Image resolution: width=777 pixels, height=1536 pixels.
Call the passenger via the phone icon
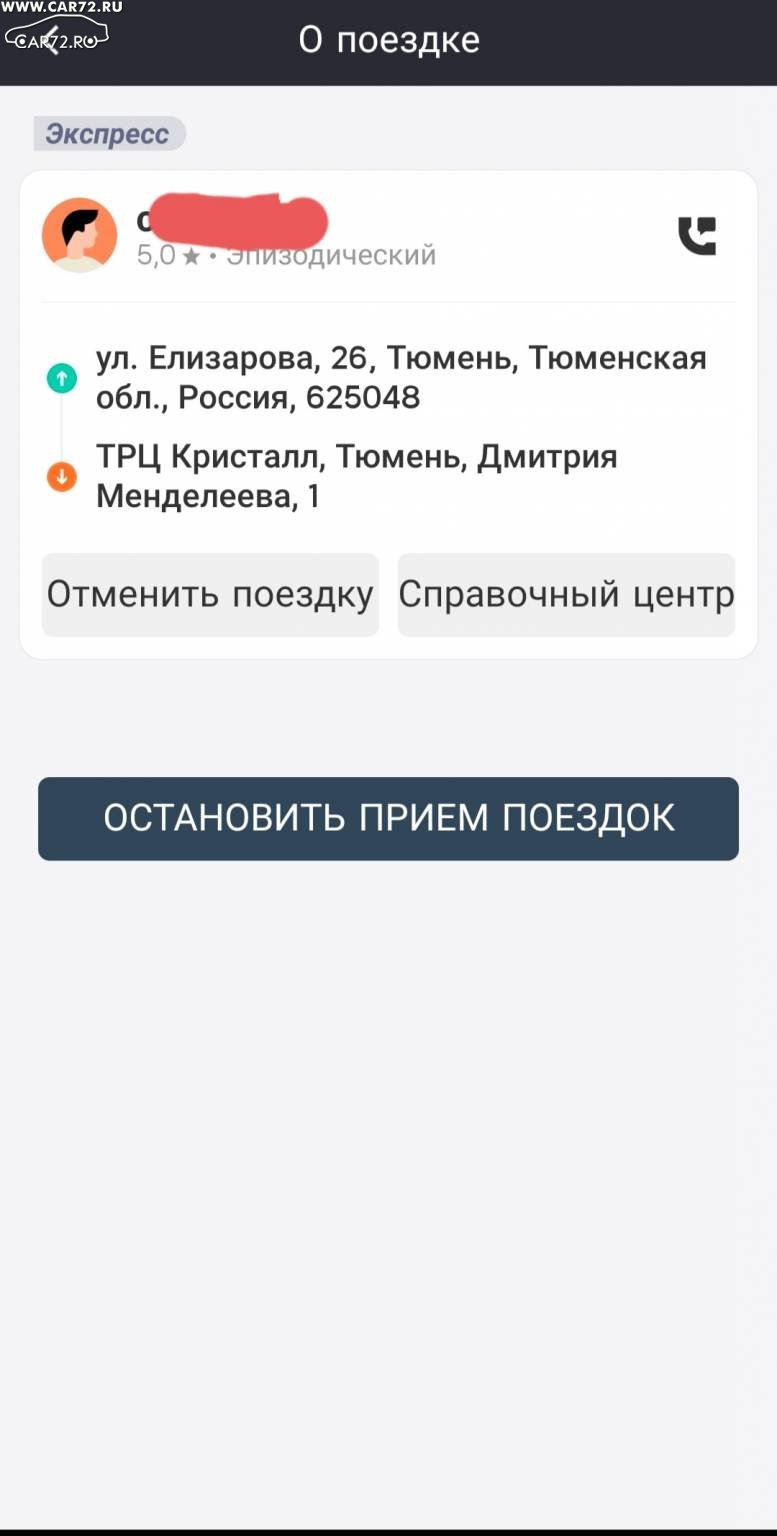click(697, 236)
